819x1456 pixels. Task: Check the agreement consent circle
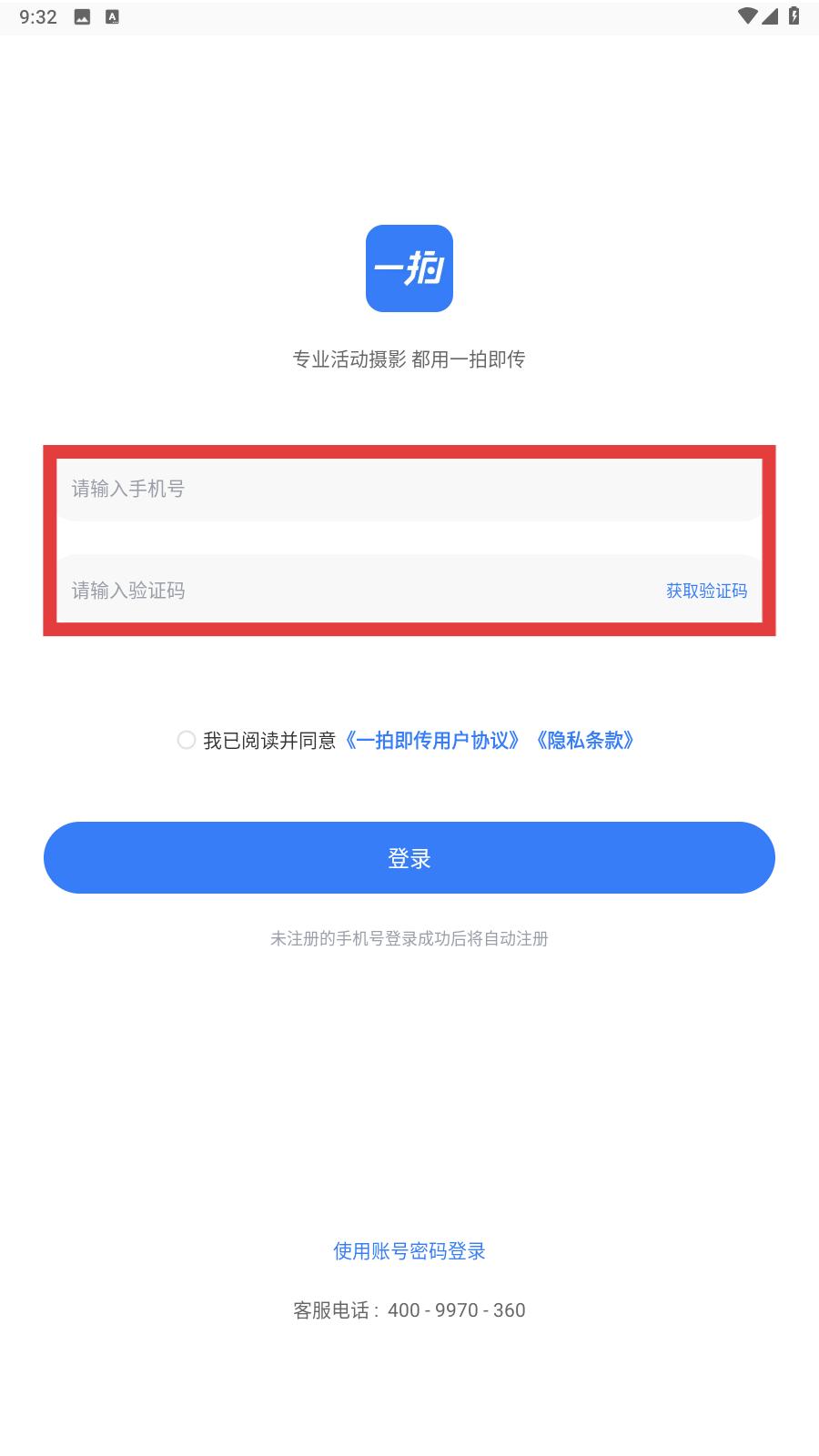coord(187,740)
